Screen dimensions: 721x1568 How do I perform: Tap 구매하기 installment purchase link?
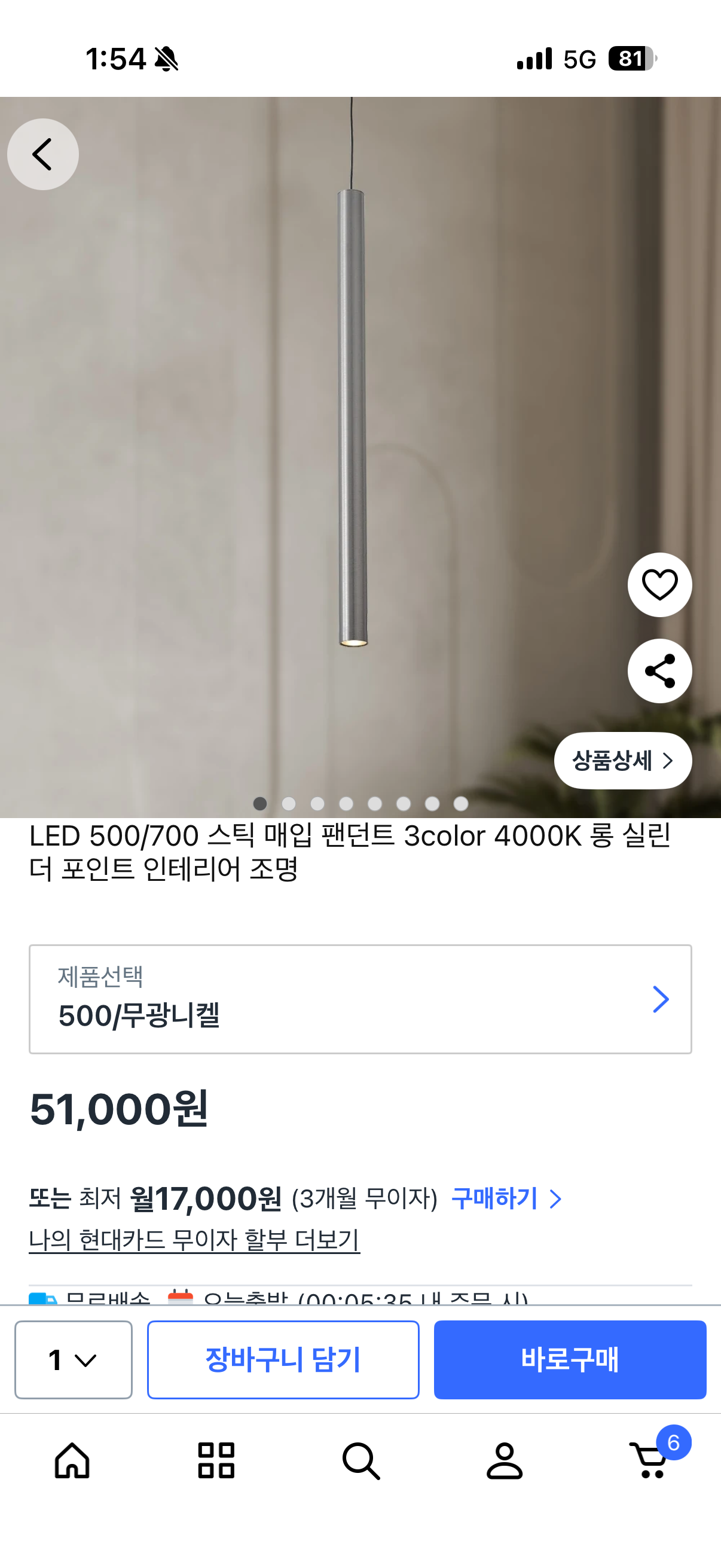(x=506, y=1198)
